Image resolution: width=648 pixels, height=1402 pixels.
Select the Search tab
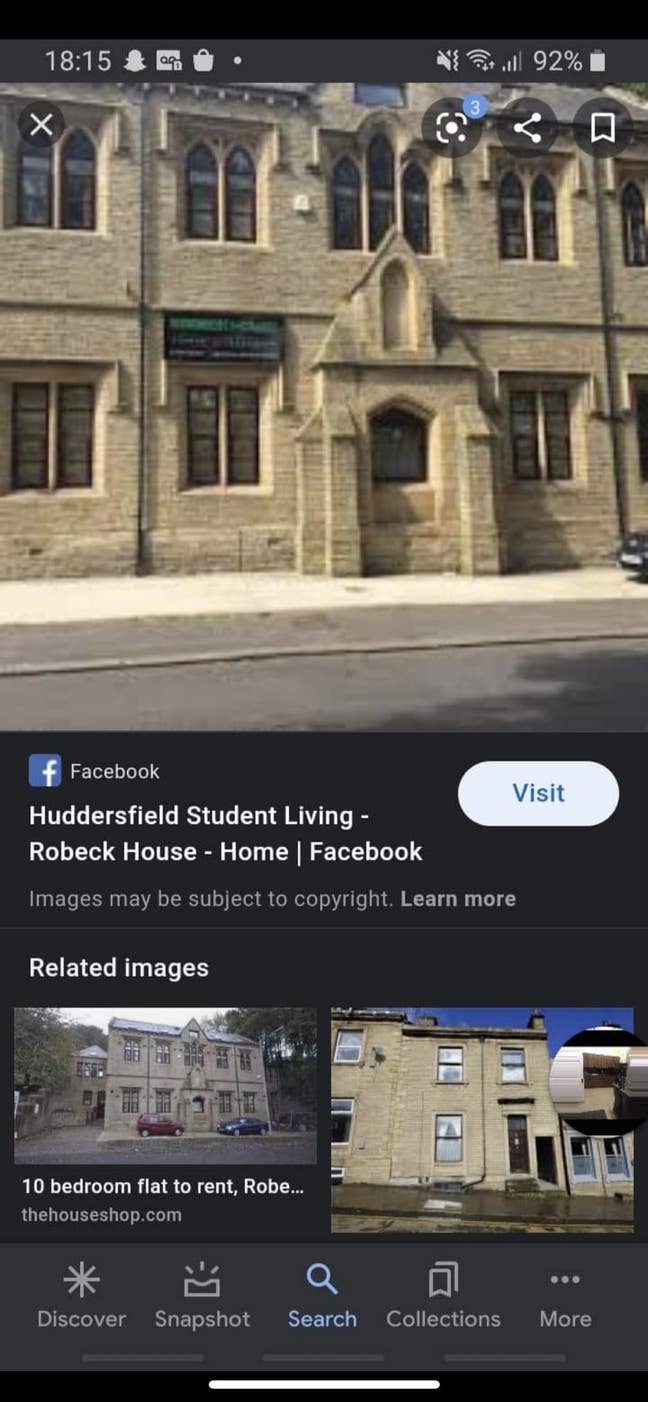pos(322,1295)
